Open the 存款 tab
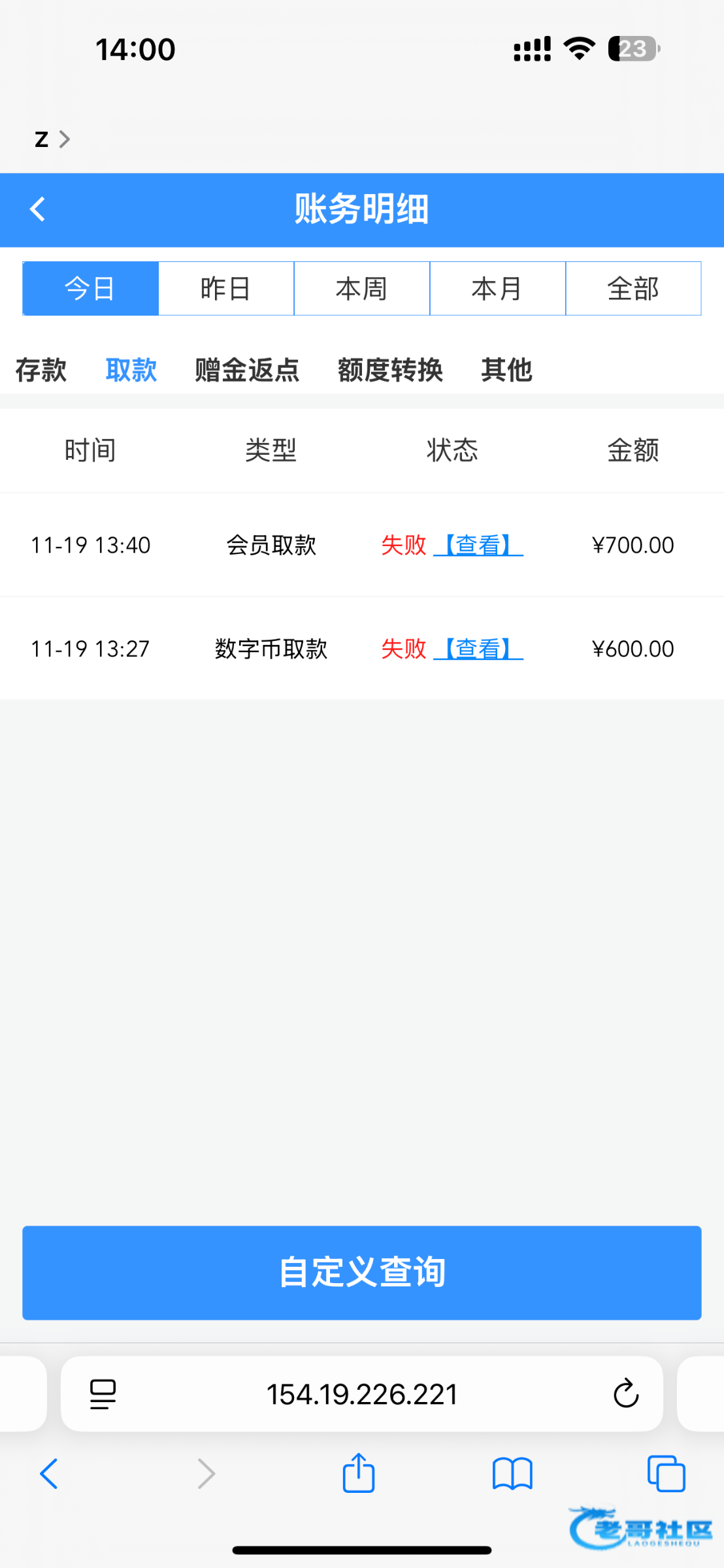724x1568 pixels. coord(41,370)
